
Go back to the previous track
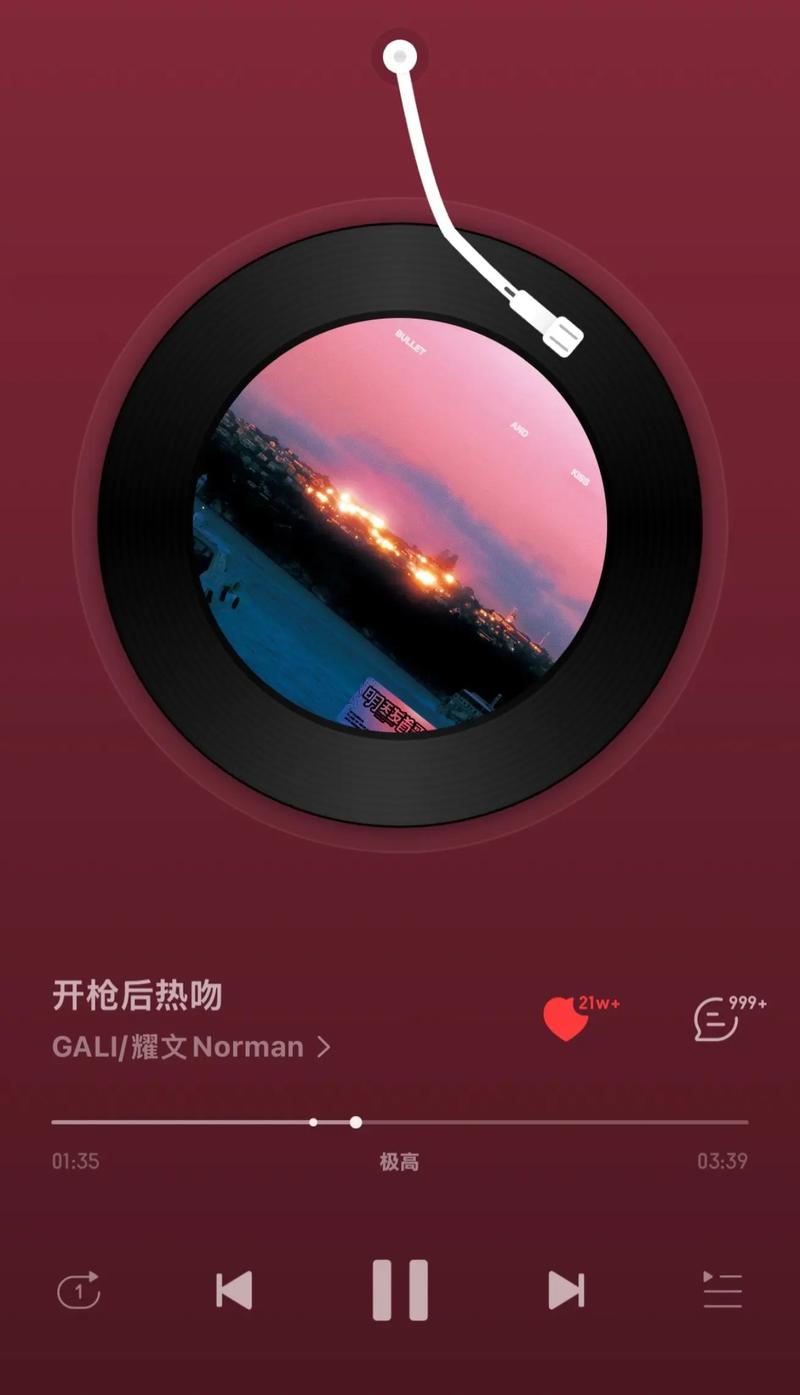point(234,1290)
